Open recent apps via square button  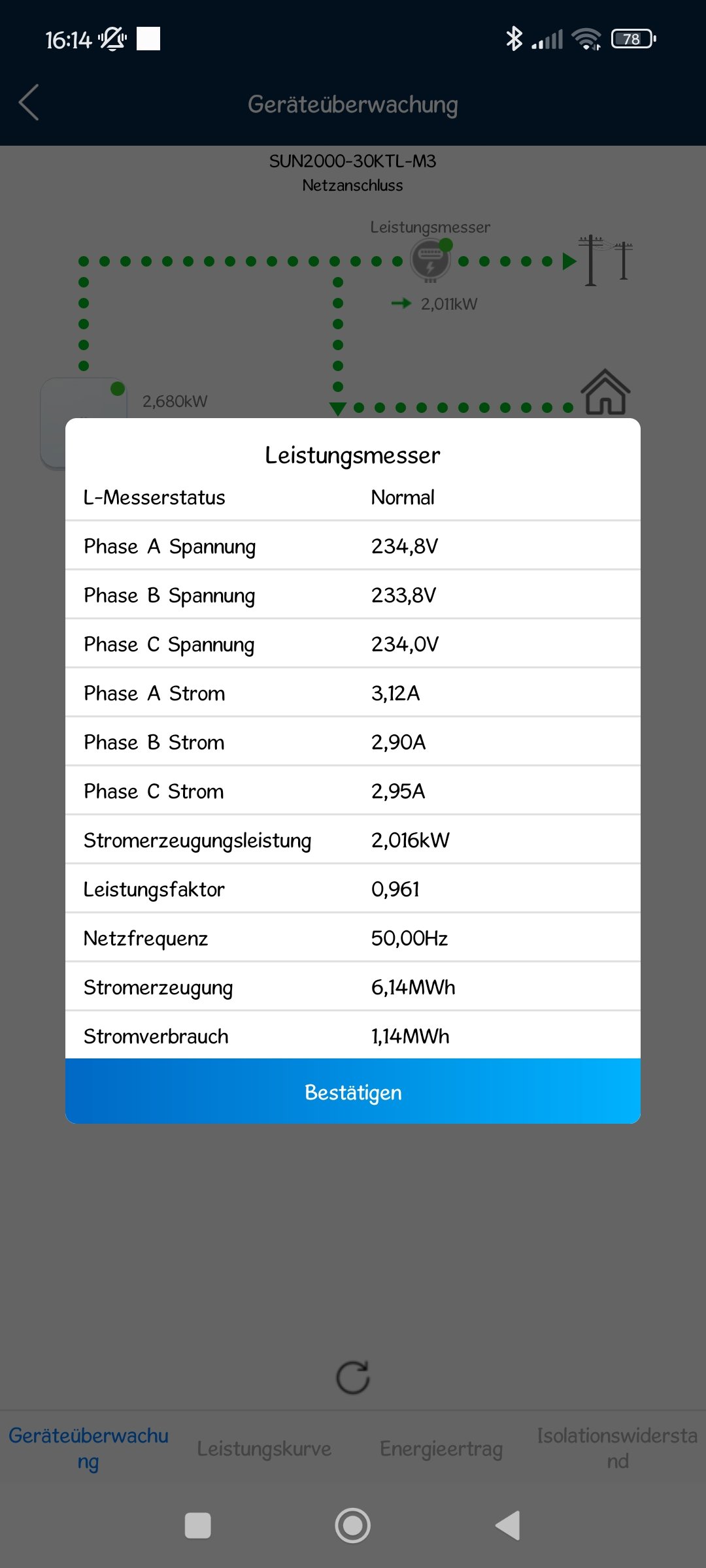pyautogui.click(x=198, y=1526)
